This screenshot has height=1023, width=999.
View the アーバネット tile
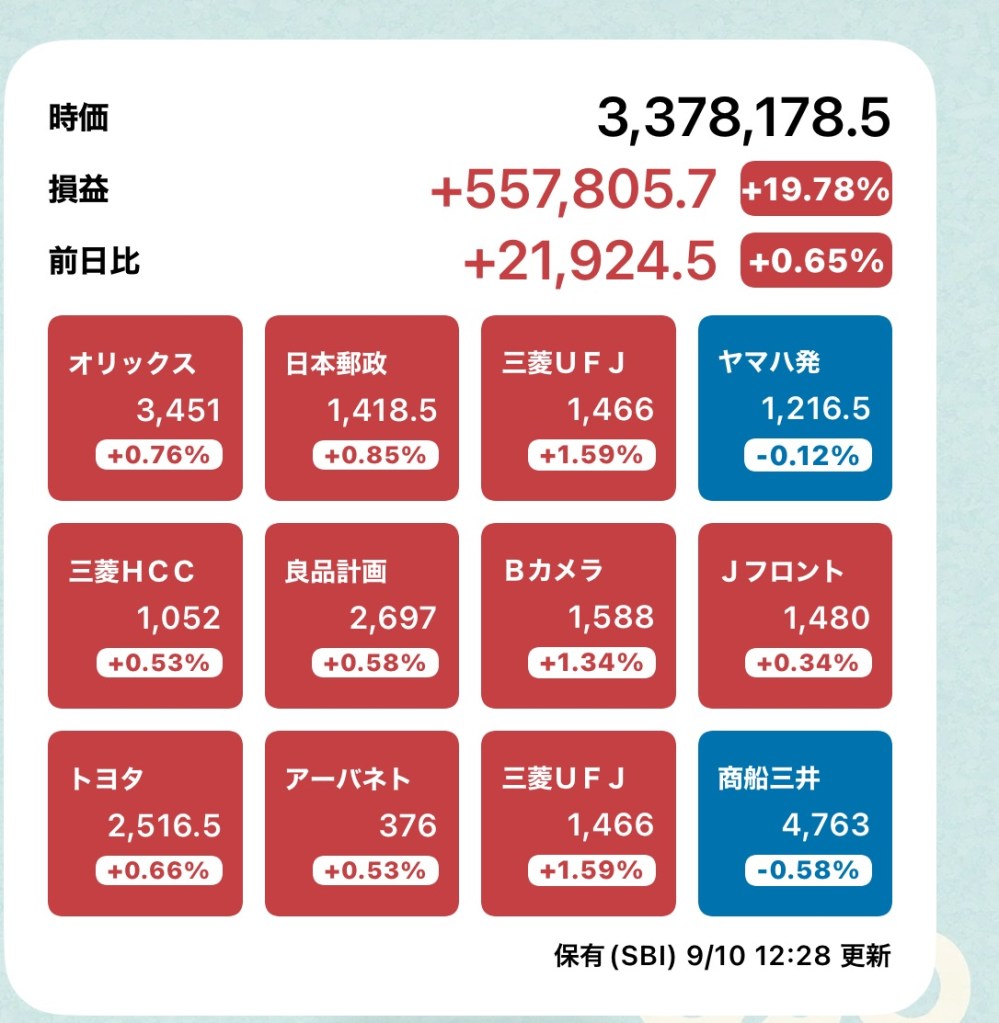(x=361, y=823)
